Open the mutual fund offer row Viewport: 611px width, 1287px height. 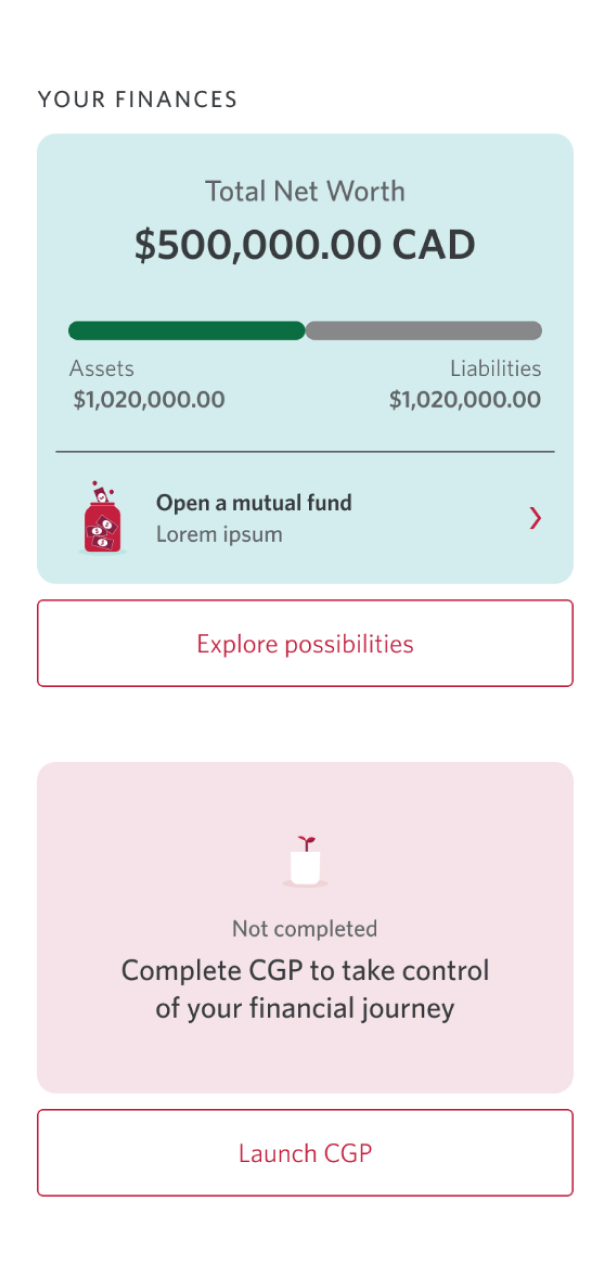tap(305, 518)
